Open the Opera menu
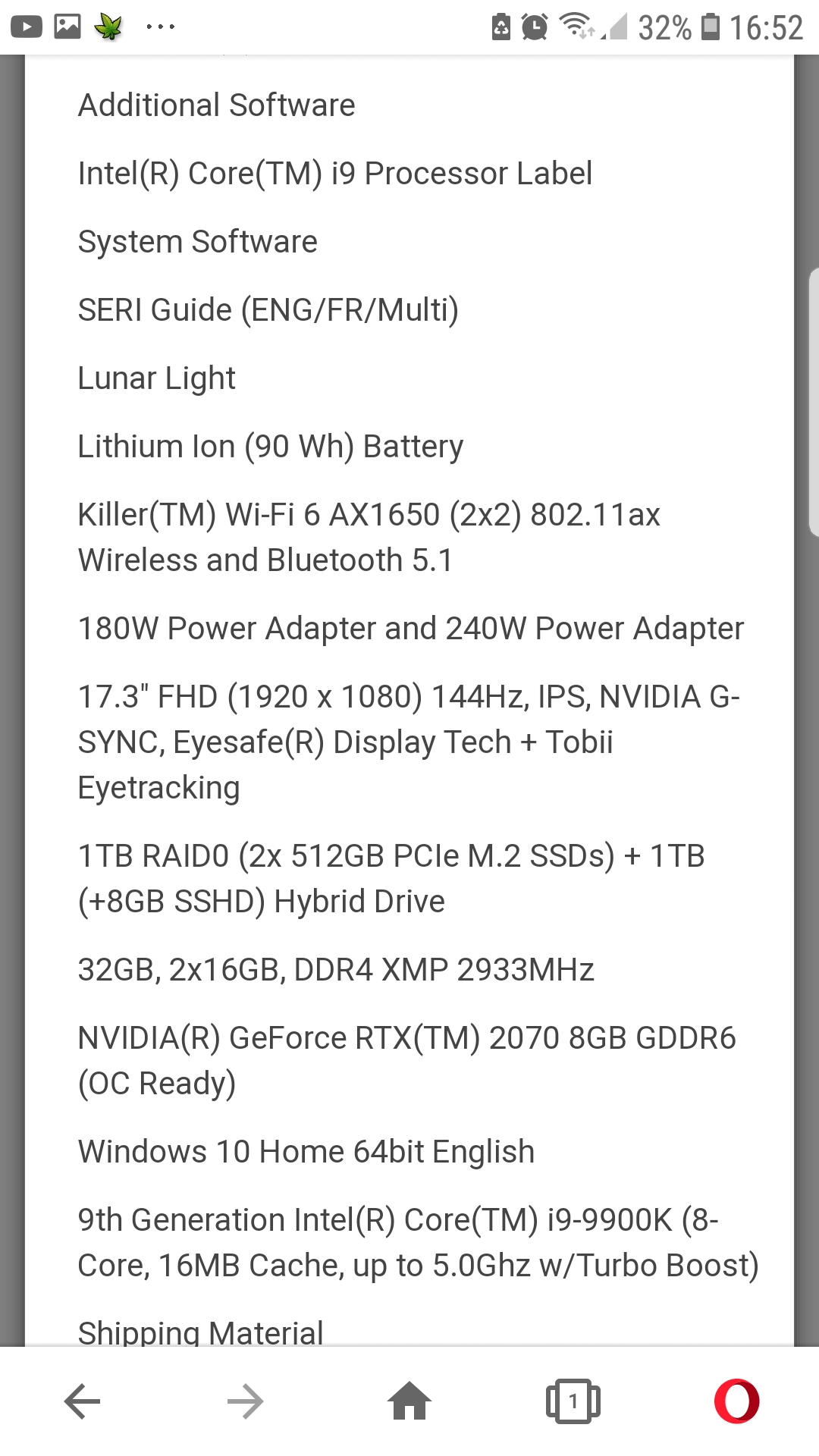The image size is (819, 1456). [x=736, y=1401]
